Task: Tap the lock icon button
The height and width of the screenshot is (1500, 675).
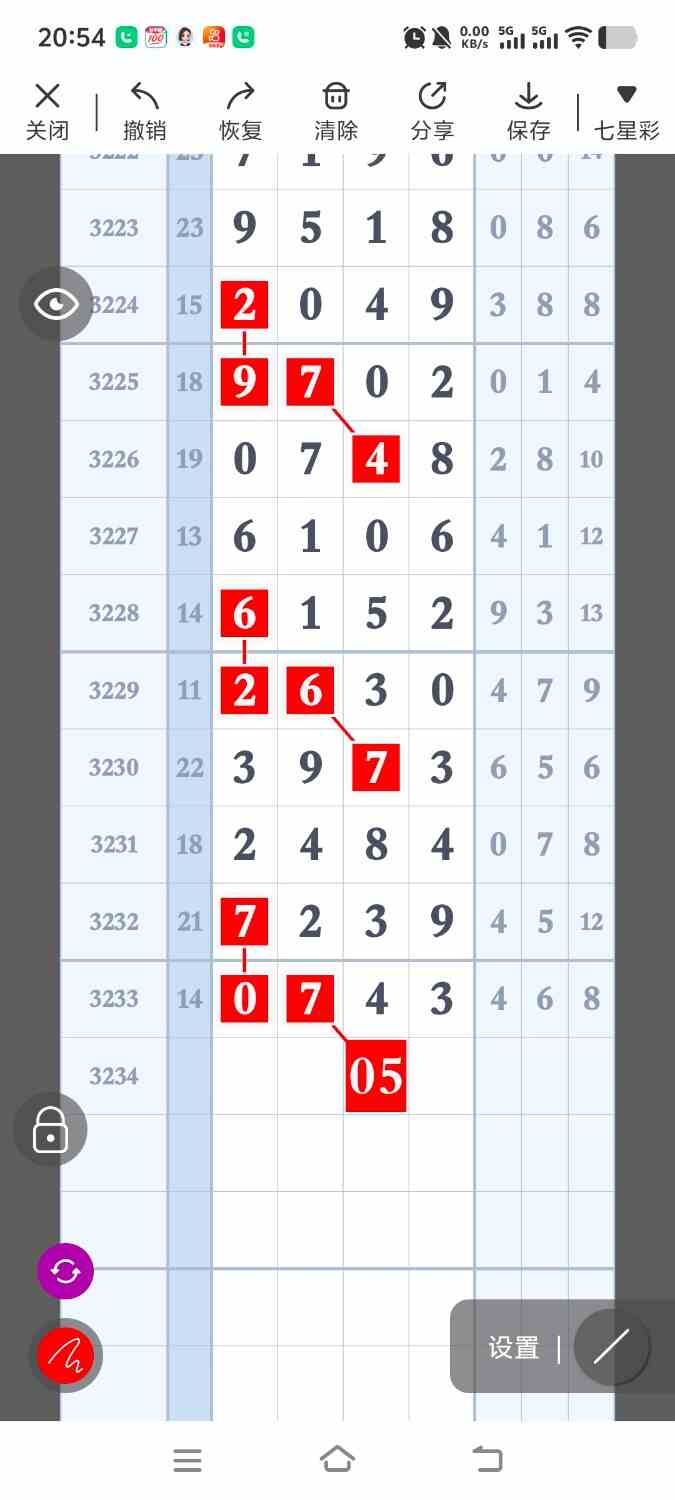Action: [x=50, y=1130]
